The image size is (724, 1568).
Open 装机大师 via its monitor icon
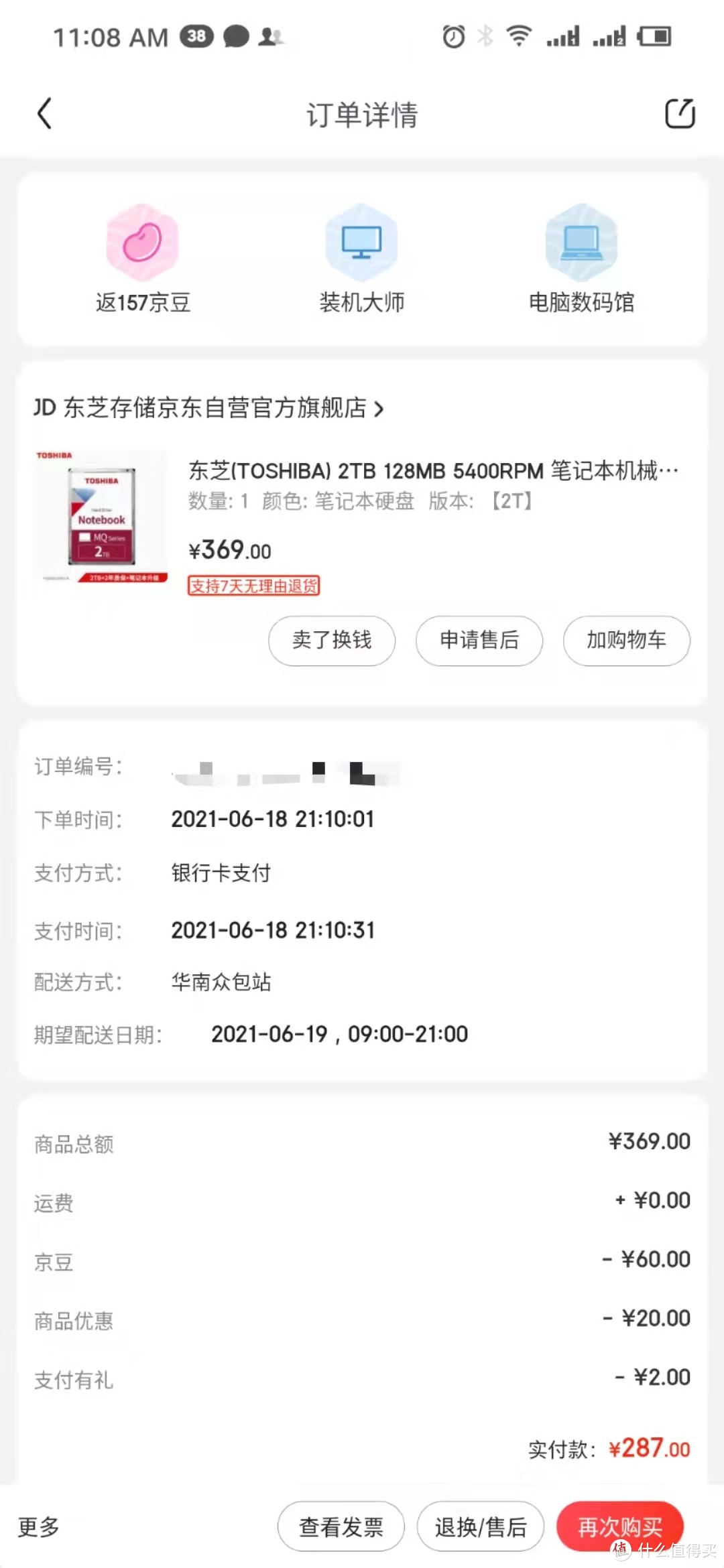click(x=361, y=243)
